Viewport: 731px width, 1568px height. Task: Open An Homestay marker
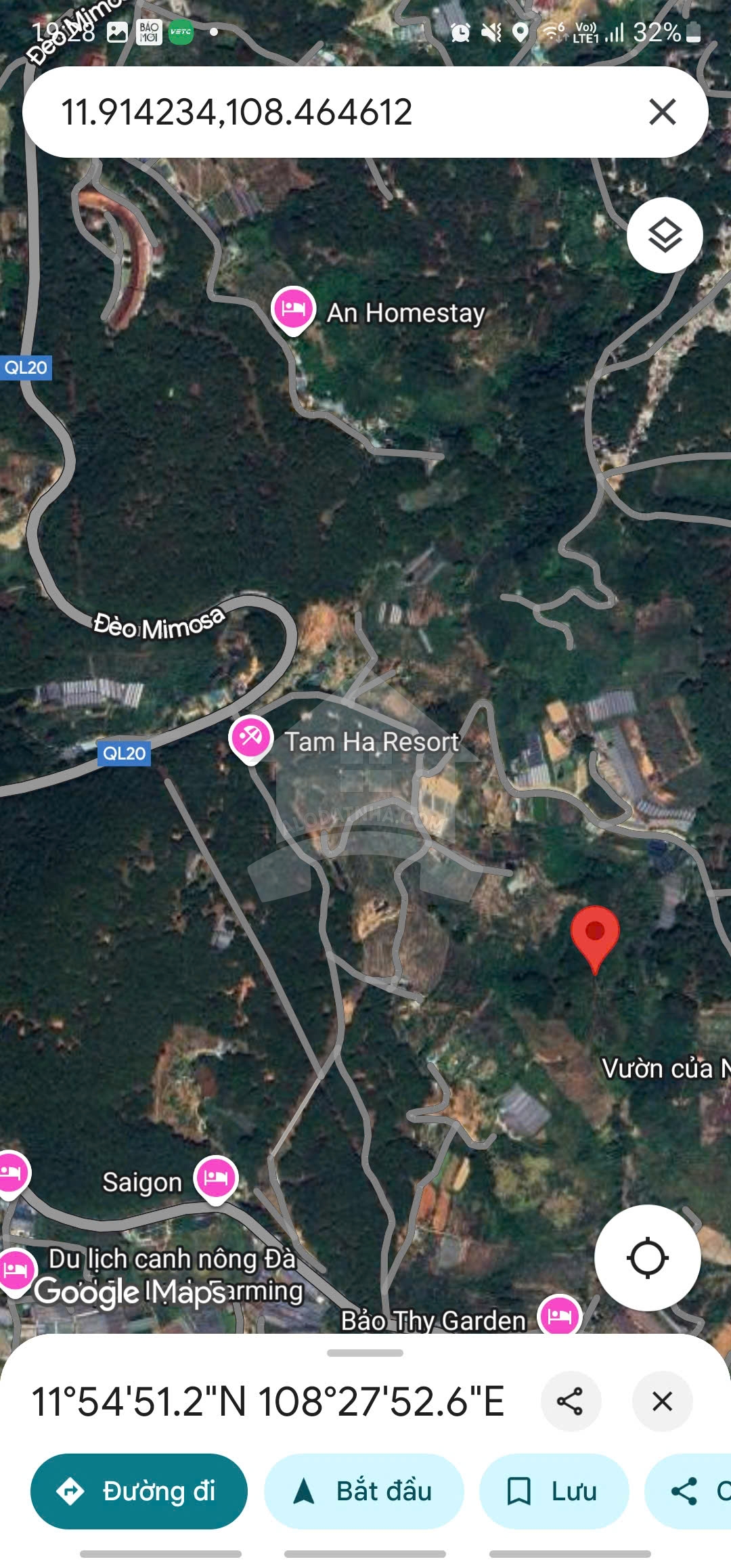[293, 311]
